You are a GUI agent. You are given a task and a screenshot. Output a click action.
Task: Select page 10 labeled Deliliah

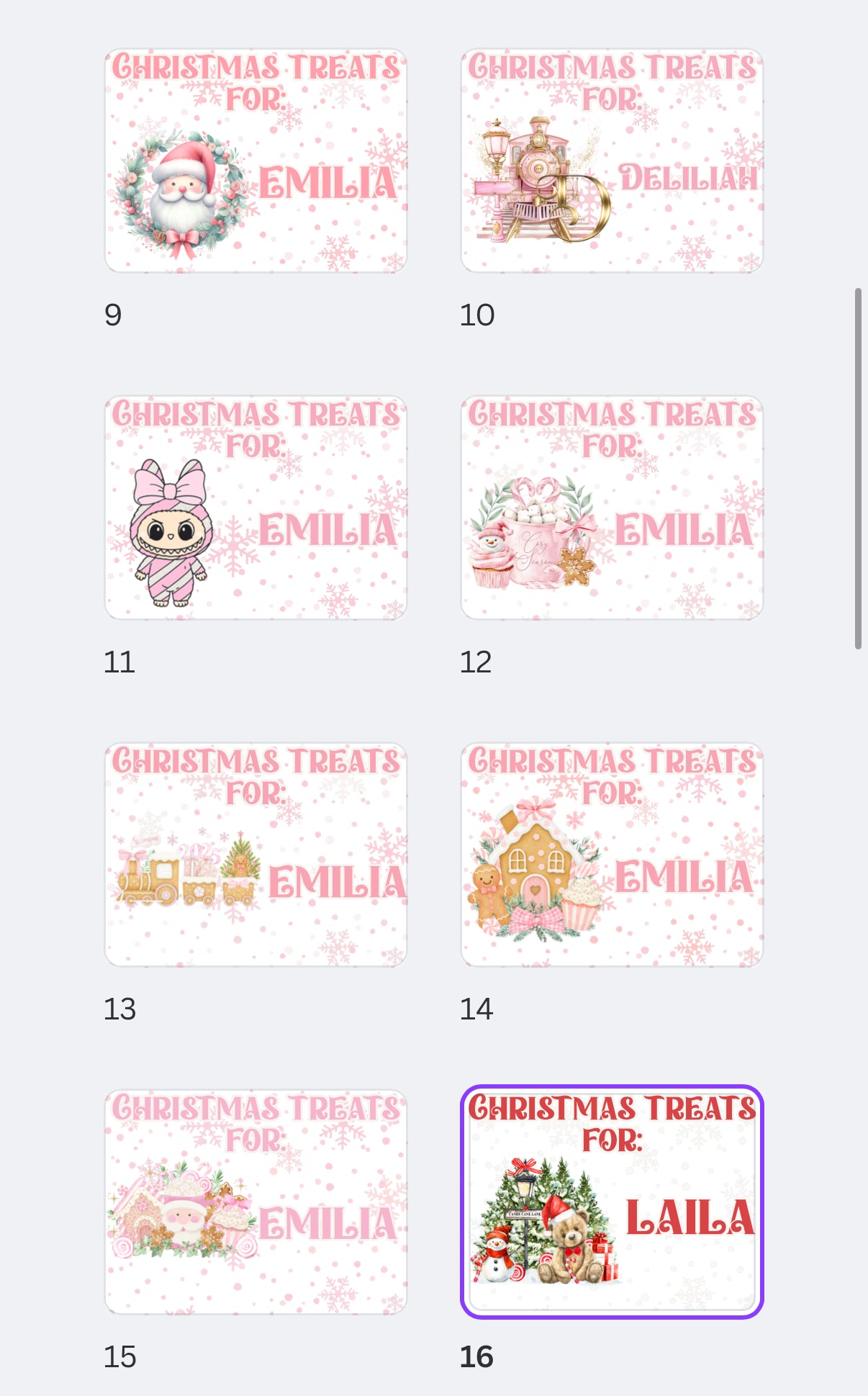(612, 161)
